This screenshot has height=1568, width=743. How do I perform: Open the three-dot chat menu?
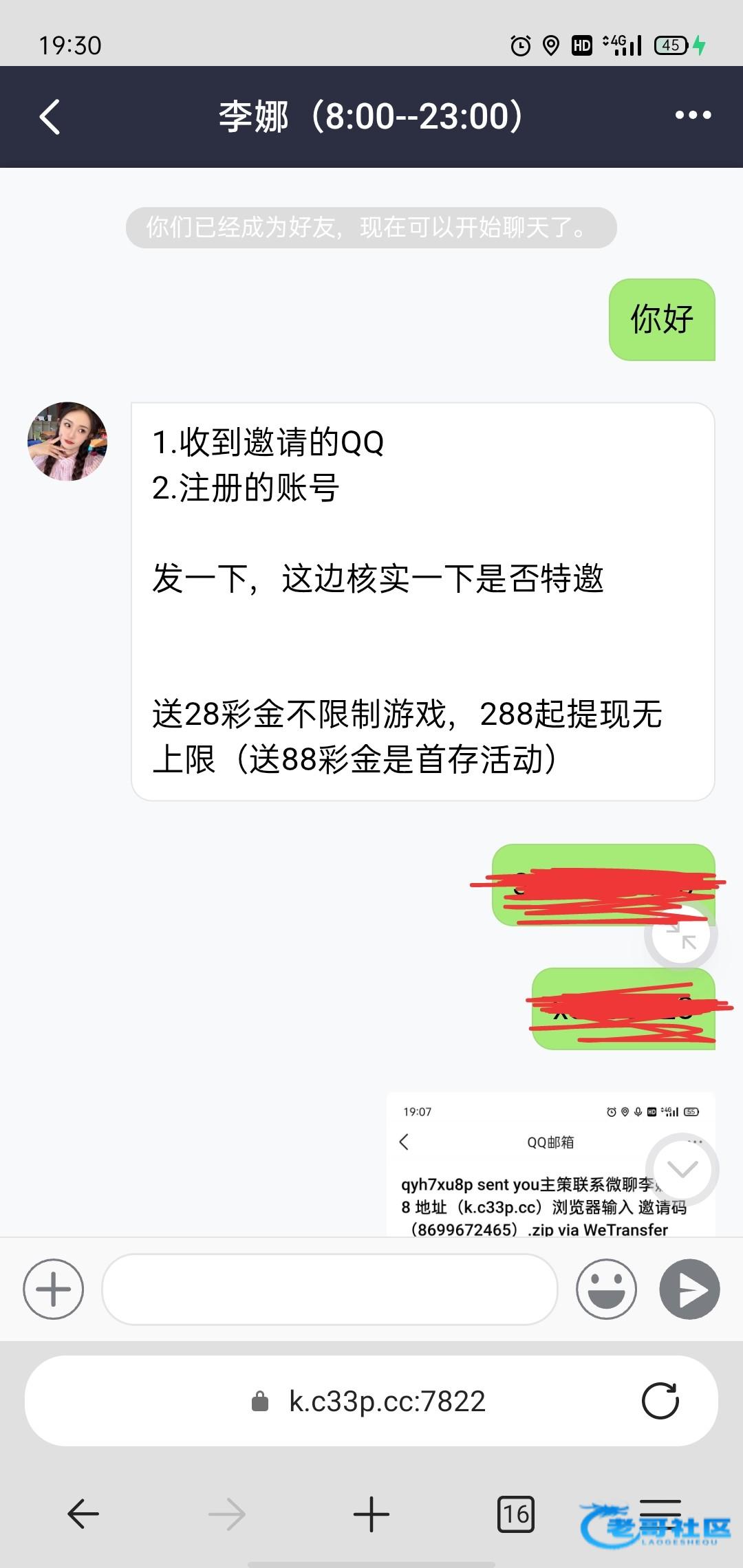click(x=693, y=116)
